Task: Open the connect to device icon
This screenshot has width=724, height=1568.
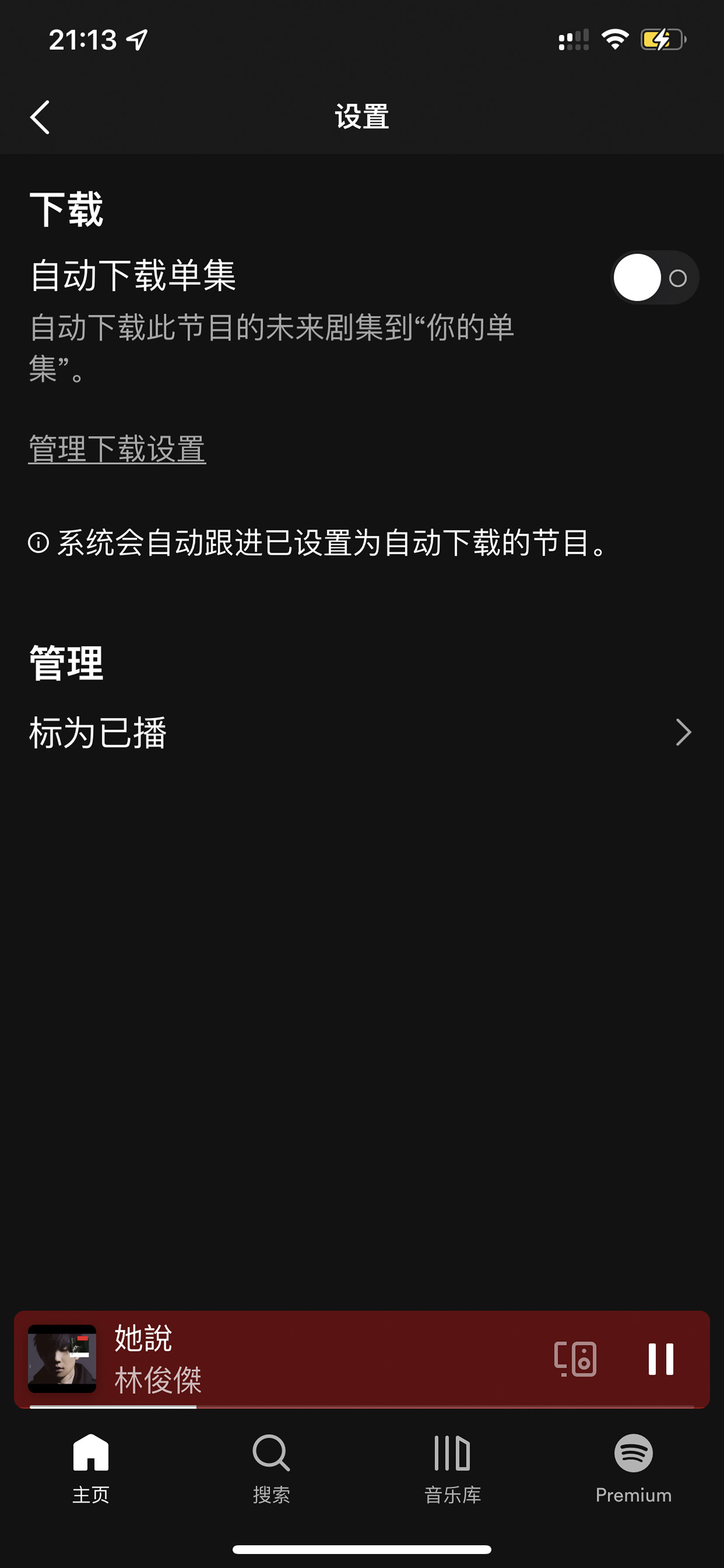Action: [x=575, y=1359]
